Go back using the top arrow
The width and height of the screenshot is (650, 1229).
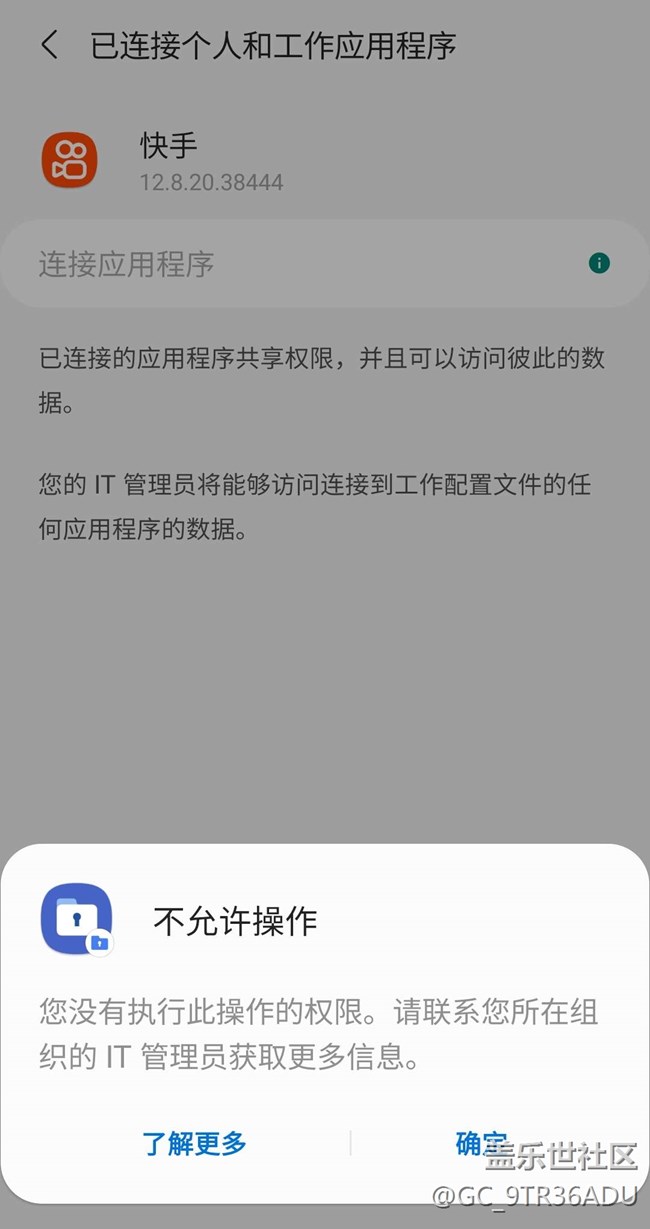(x=49, y=45)
